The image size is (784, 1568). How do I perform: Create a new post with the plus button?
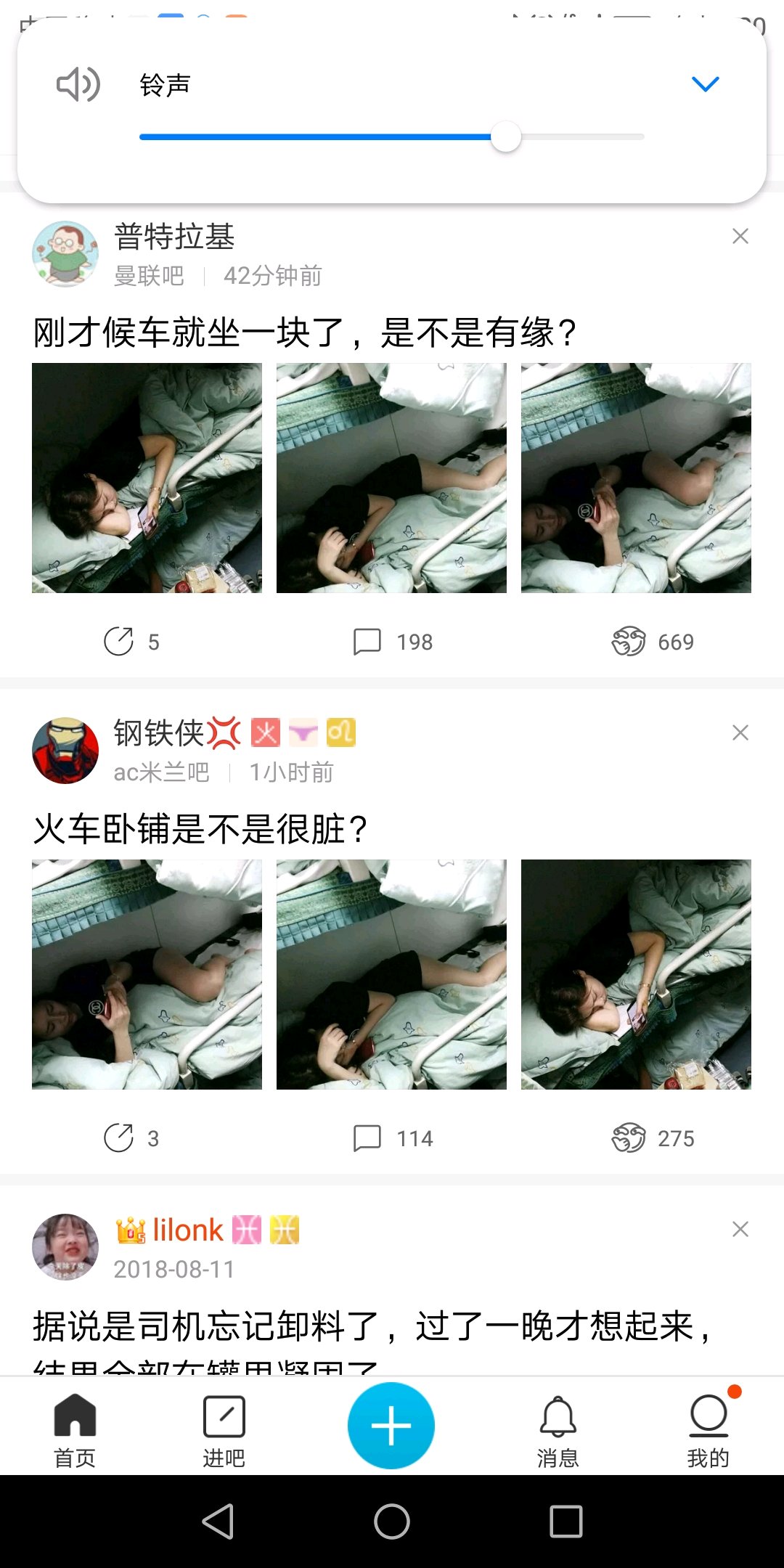point(391,1426)
